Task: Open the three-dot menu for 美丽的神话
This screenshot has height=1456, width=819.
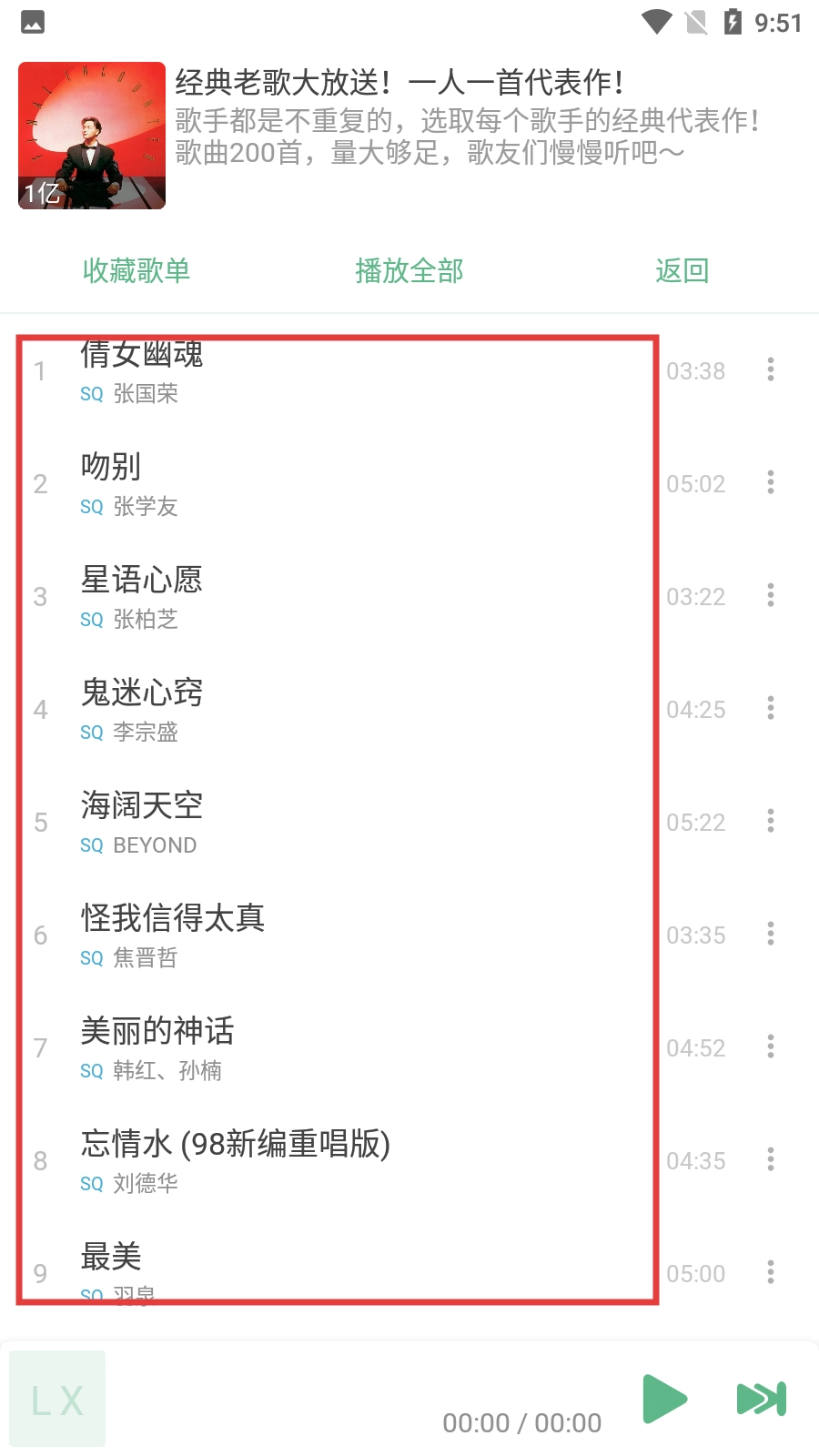Action: [x=771, y=1046]
